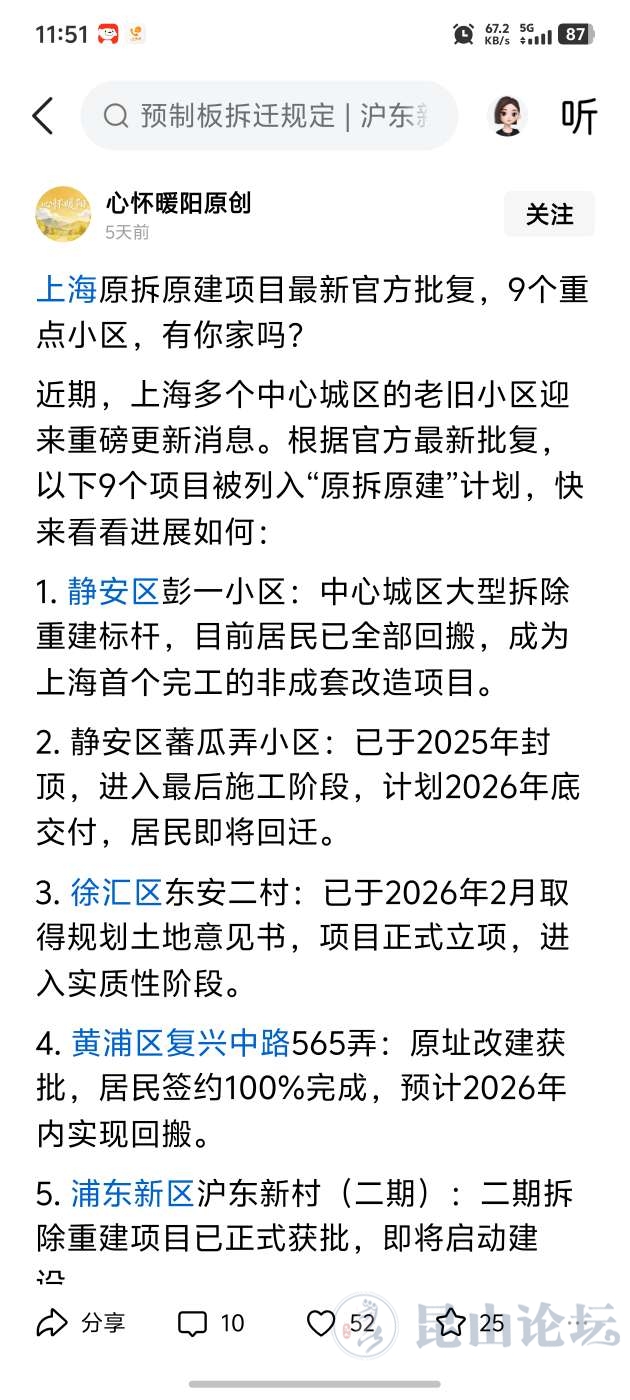Open the comments with 10 replies

(211, 1324)
